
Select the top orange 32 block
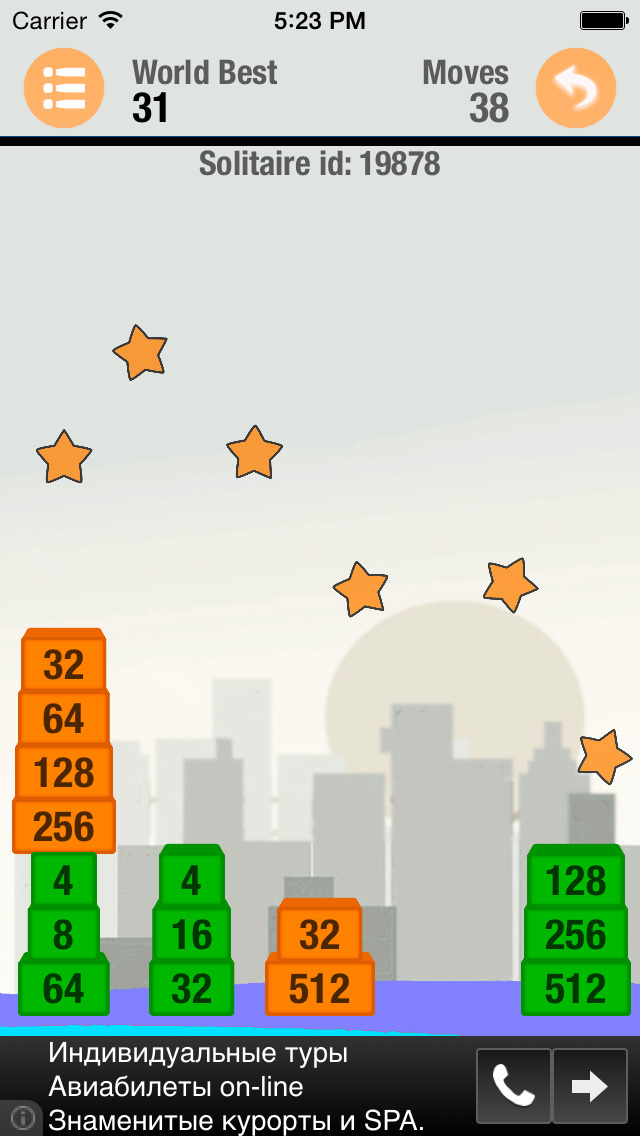pyautogui.click(x=64, y=664)
